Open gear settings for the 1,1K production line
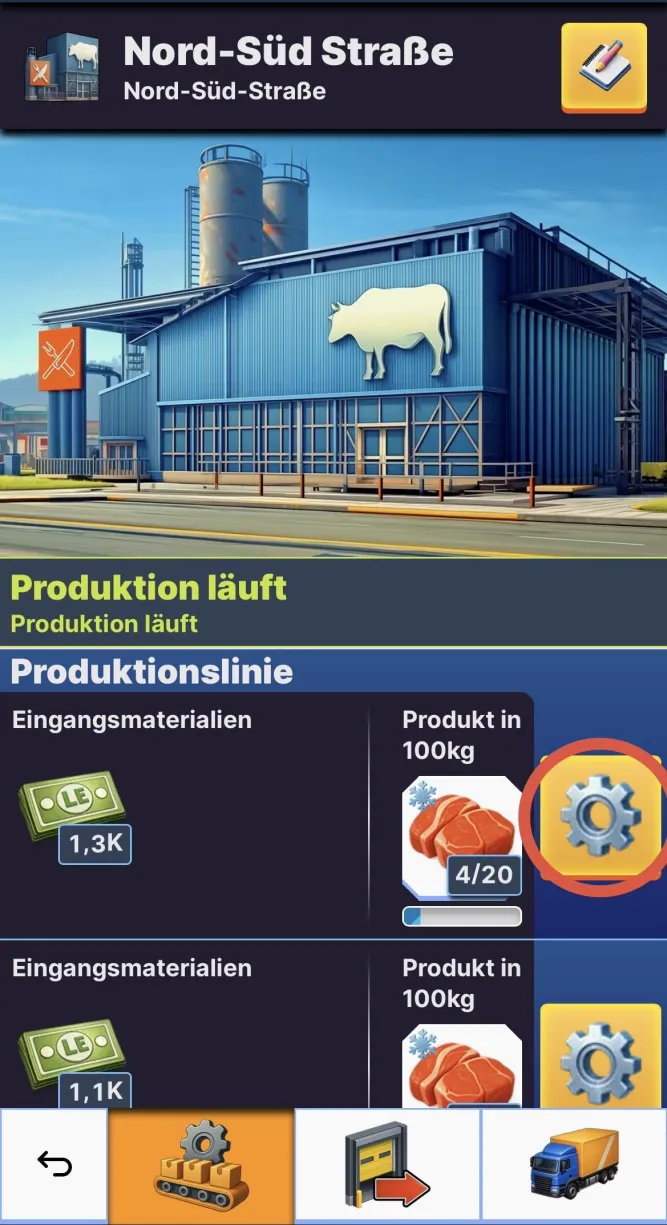 599,1058
